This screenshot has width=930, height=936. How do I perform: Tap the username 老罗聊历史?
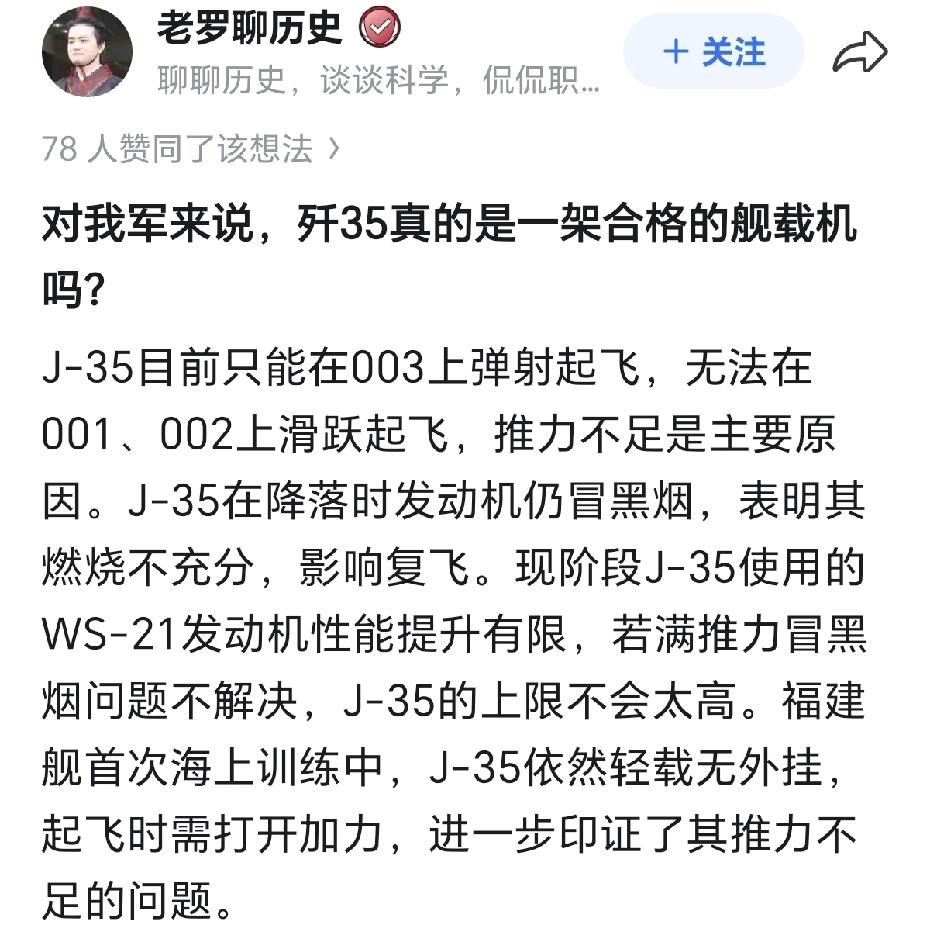tap(251, 29)
